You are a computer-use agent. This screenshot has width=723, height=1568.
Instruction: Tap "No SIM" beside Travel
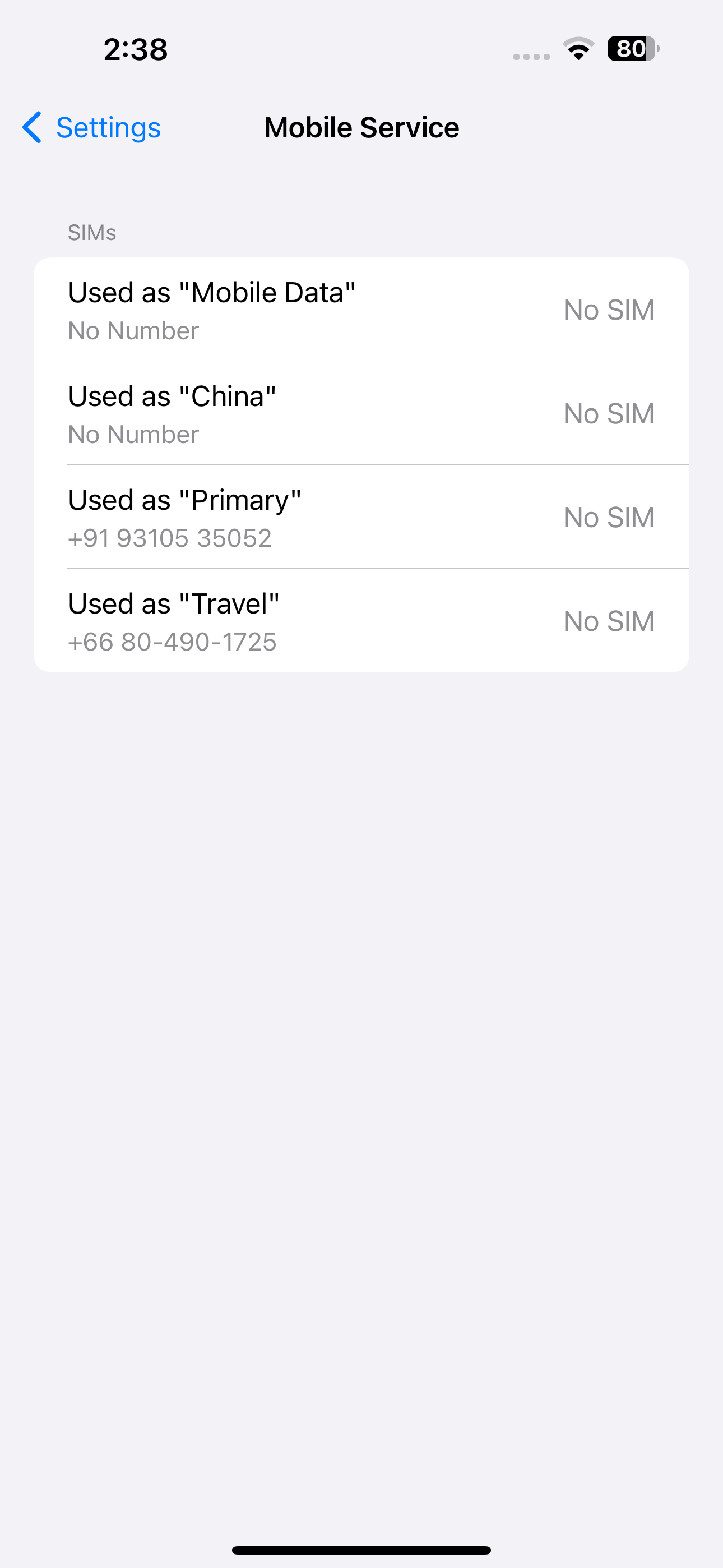(x=609, y=621)
